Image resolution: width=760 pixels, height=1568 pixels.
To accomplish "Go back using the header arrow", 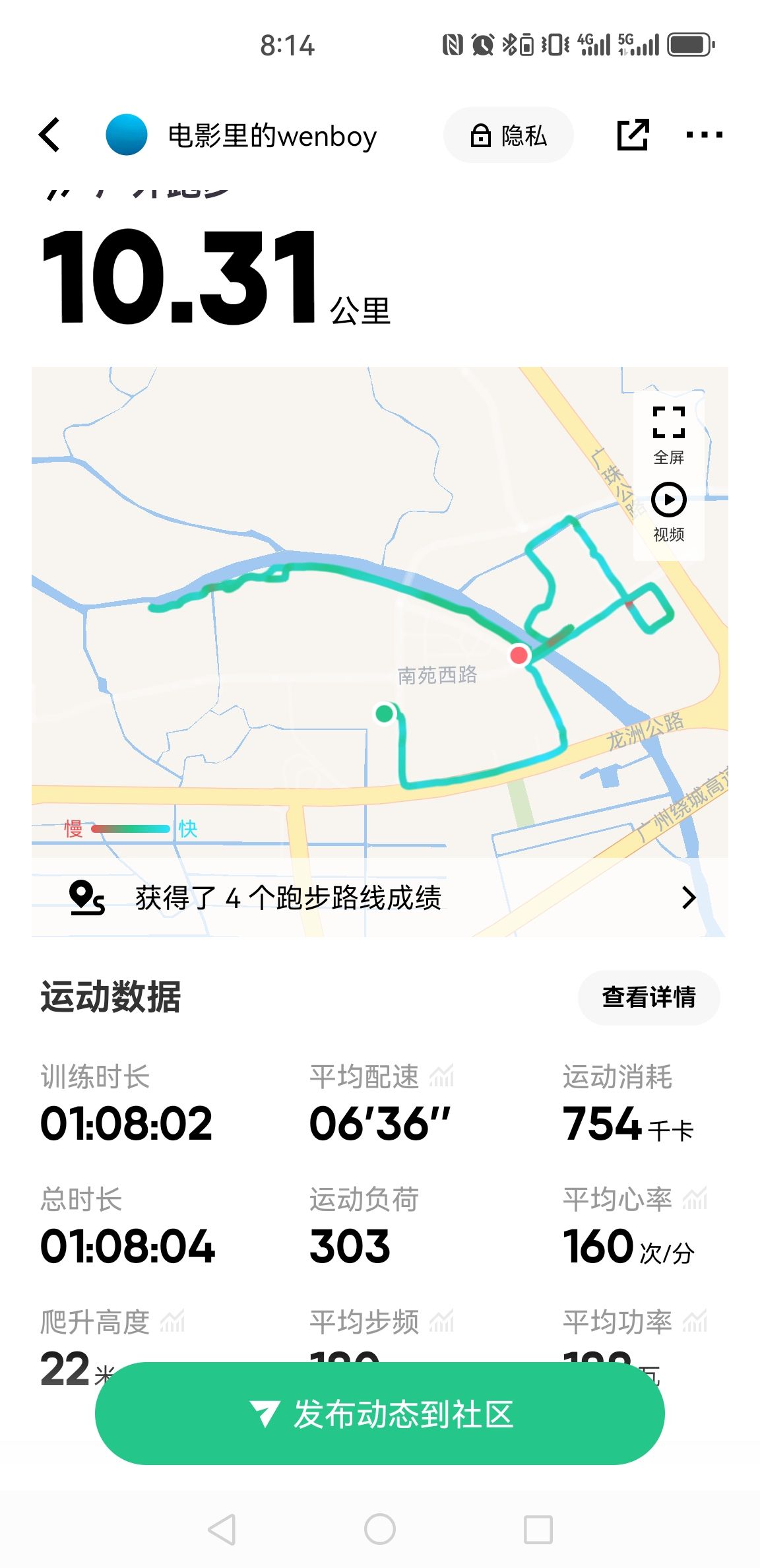I will point(50,135).
